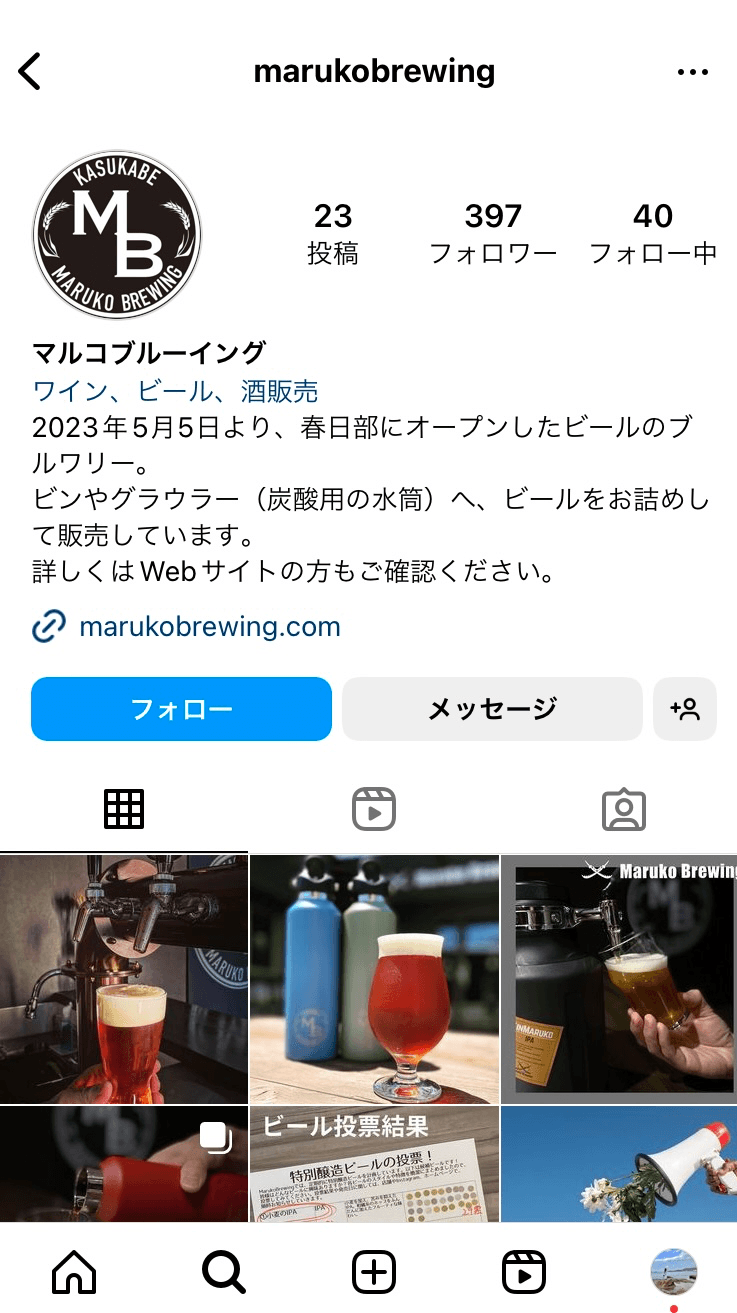Viewport: 737px width, 1313px height.
Task: Open the beer tap pouring post
Action: click(123, 978)
